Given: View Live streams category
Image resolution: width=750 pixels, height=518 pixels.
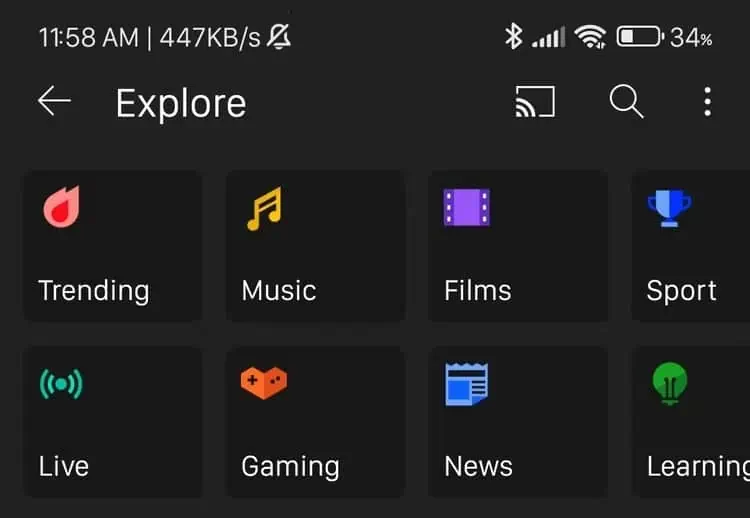Looking at the screenshot, I should [112, 421].
